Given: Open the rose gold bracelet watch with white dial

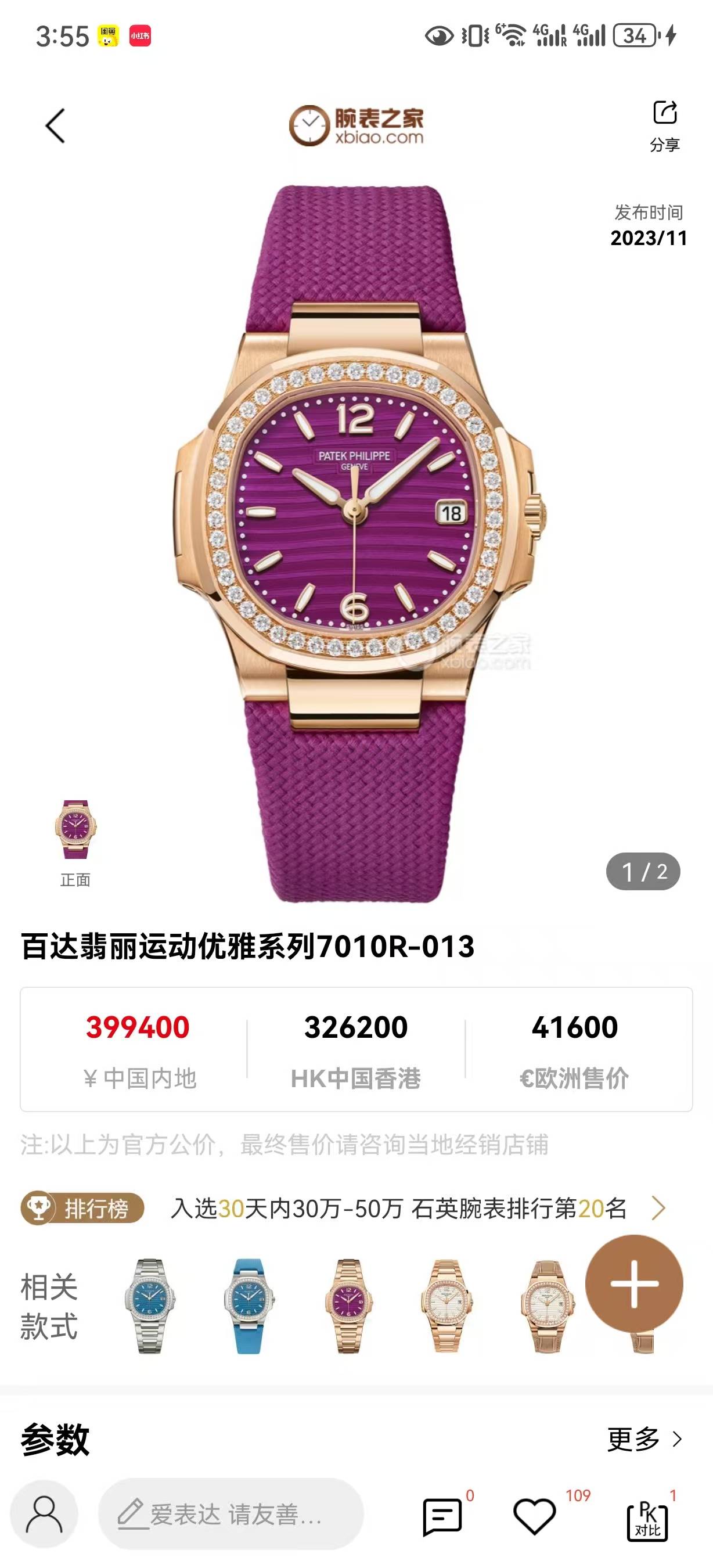Looking at the screenshot, I should click(x=446, y=1305).
